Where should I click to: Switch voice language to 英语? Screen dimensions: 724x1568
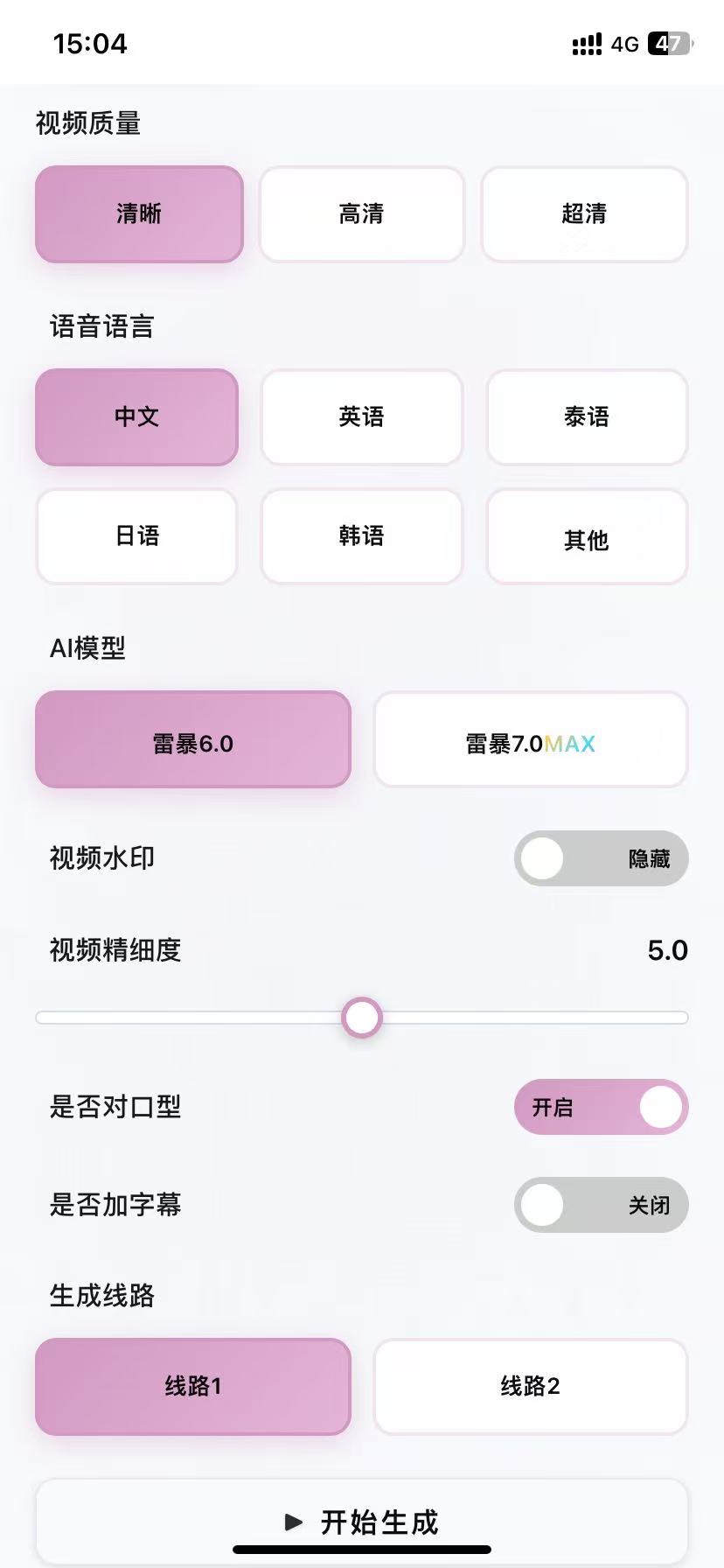click(x=361, y=417)
